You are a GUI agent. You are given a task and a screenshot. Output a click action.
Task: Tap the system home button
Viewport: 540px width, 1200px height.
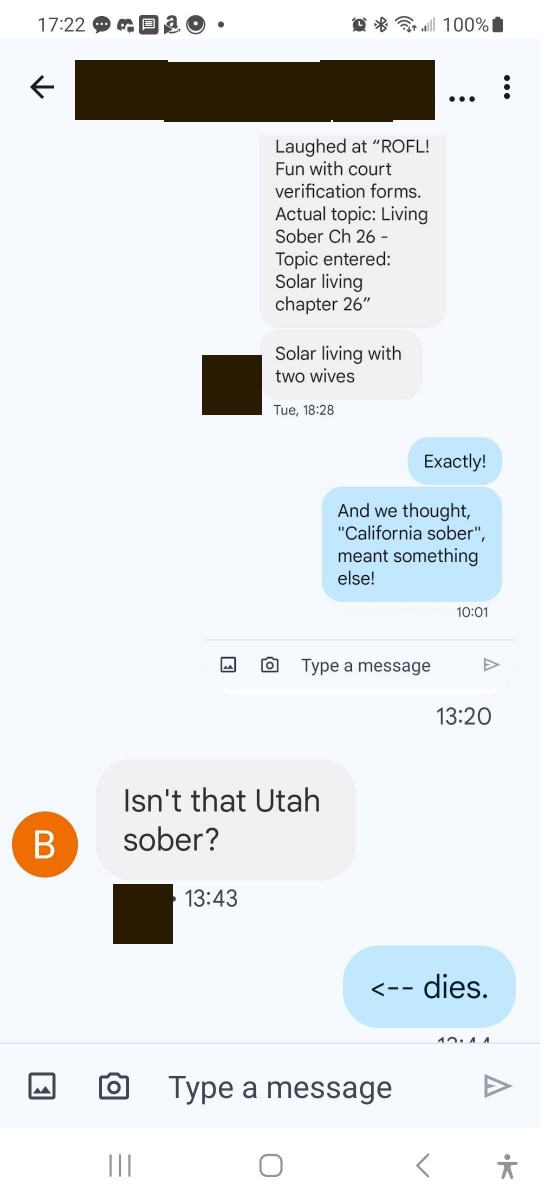[x=270, y=1165]
